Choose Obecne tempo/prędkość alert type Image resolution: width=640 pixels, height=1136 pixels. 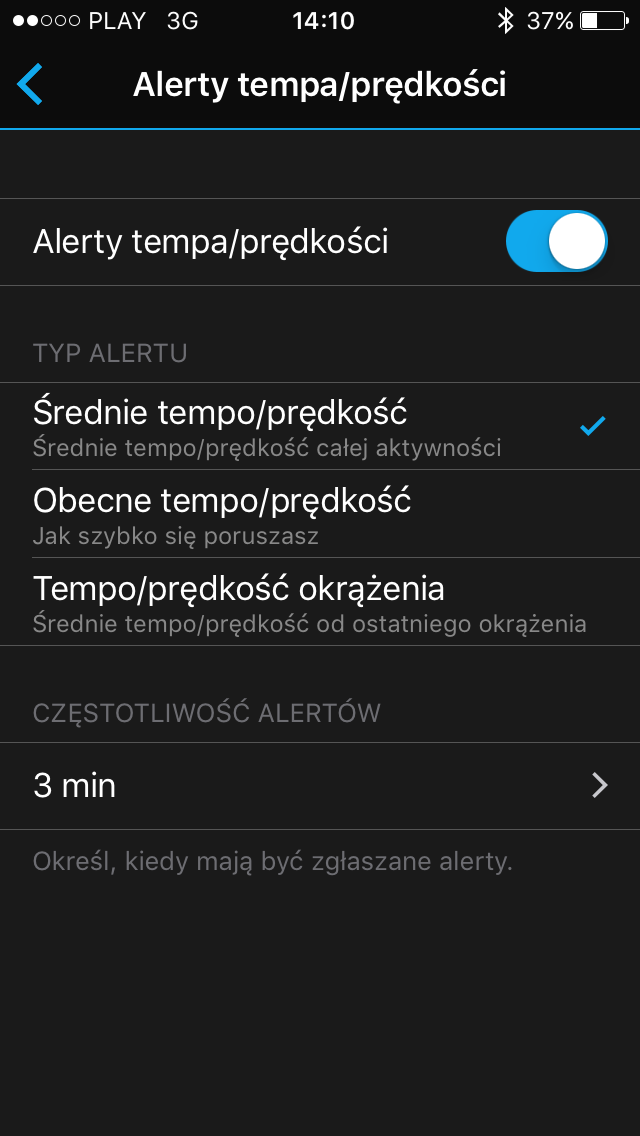pyautogui.click(x=320, y=514)
